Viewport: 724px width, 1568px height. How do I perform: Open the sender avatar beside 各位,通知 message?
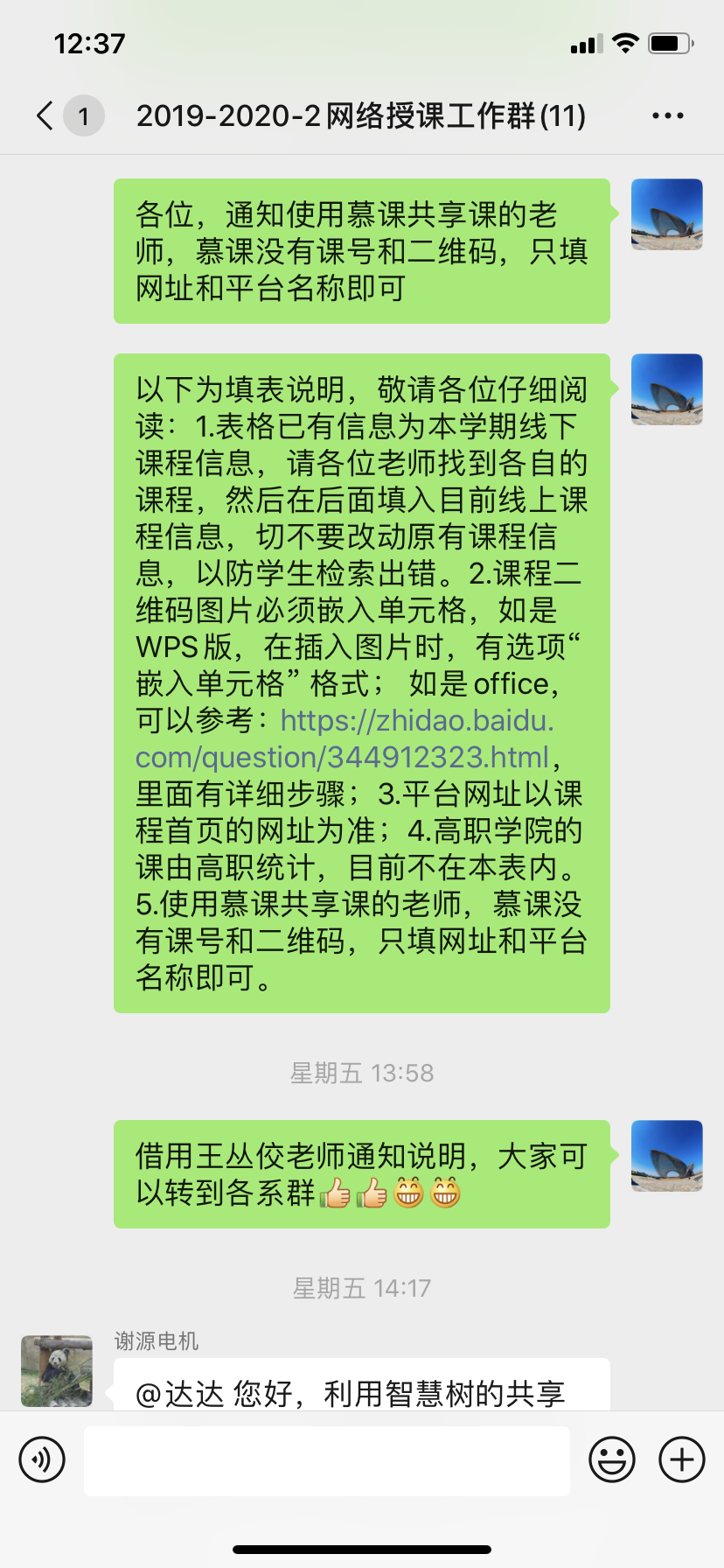point(666,214)
